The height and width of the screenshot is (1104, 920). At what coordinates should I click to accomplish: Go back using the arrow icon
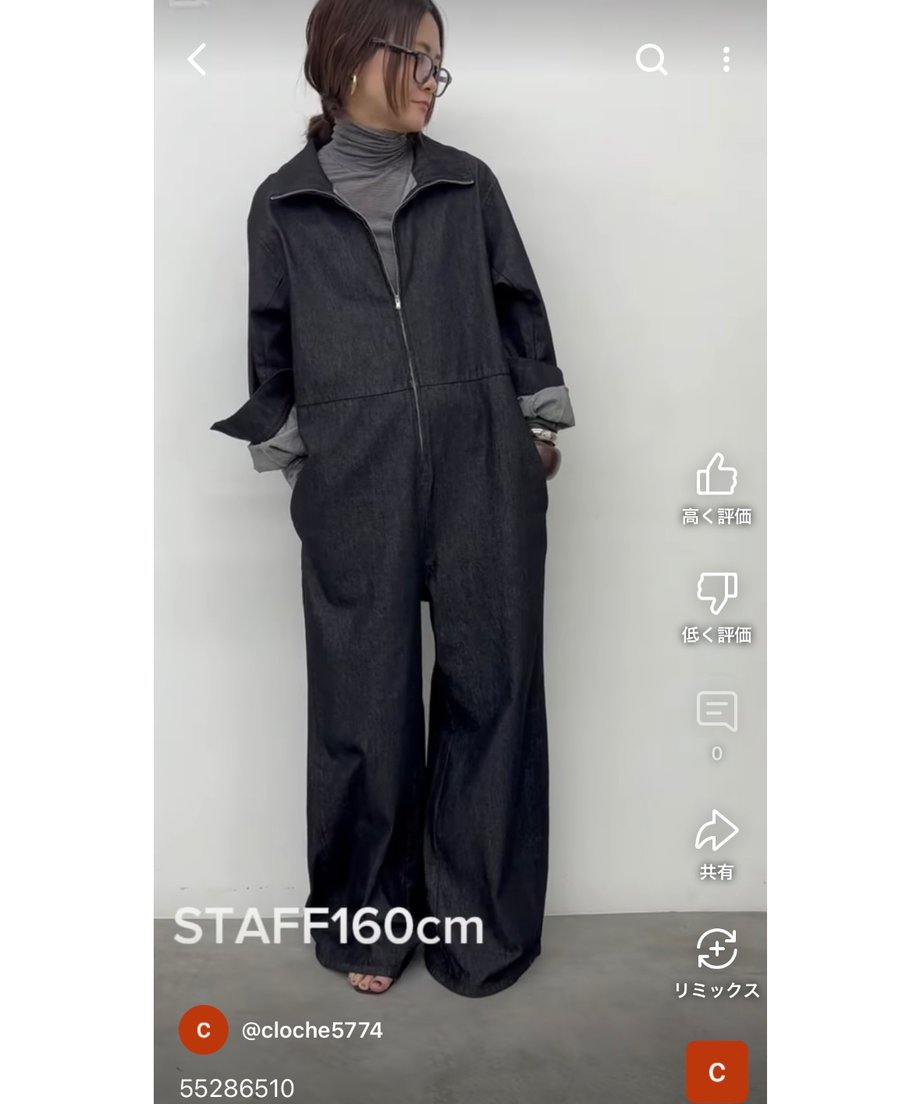click(197, 60)
